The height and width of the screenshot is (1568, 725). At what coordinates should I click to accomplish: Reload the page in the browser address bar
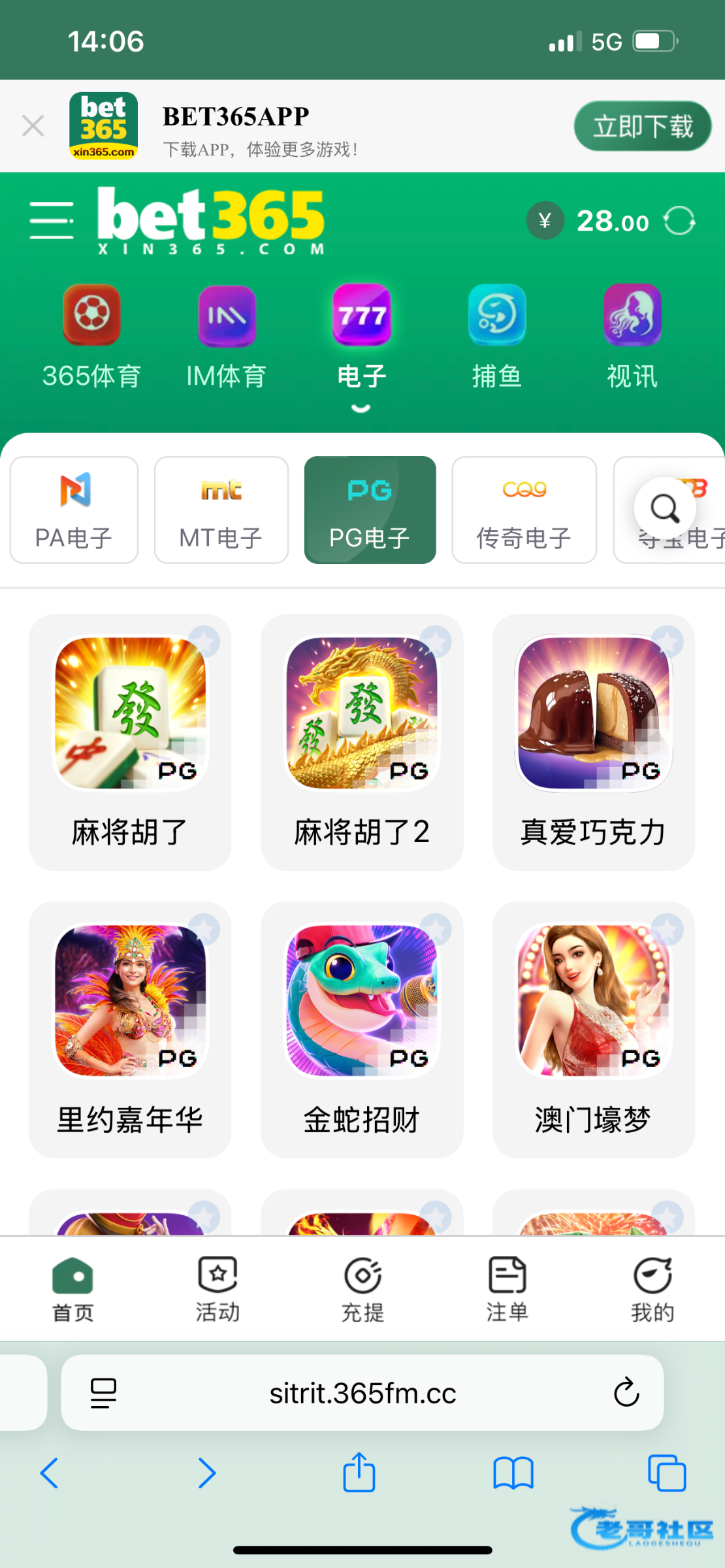pyautogui.click(x=626, y=1392)
